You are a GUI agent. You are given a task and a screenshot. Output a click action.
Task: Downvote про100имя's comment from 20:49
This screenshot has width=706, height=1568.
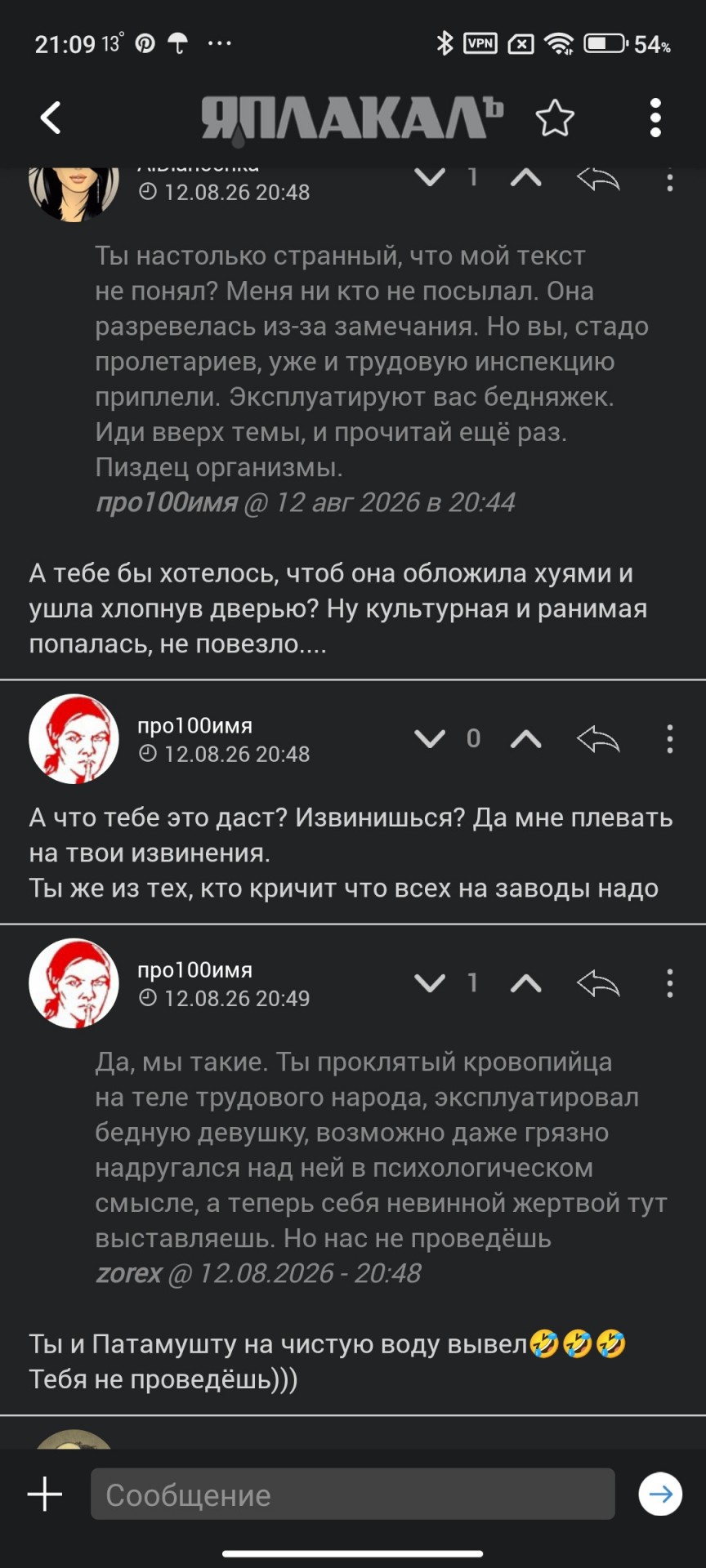pos(430,983)
